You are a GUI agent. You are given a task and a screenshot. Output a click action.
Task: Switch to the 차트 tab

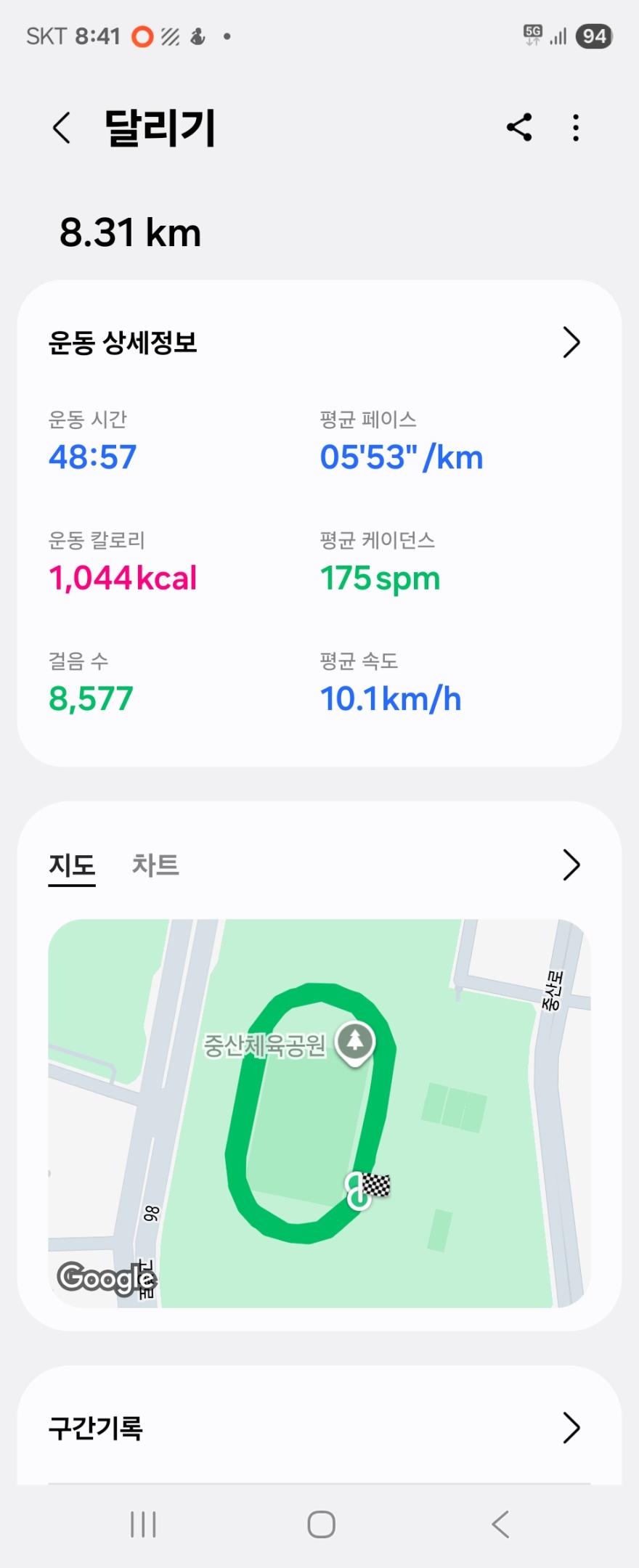(155, 865)
